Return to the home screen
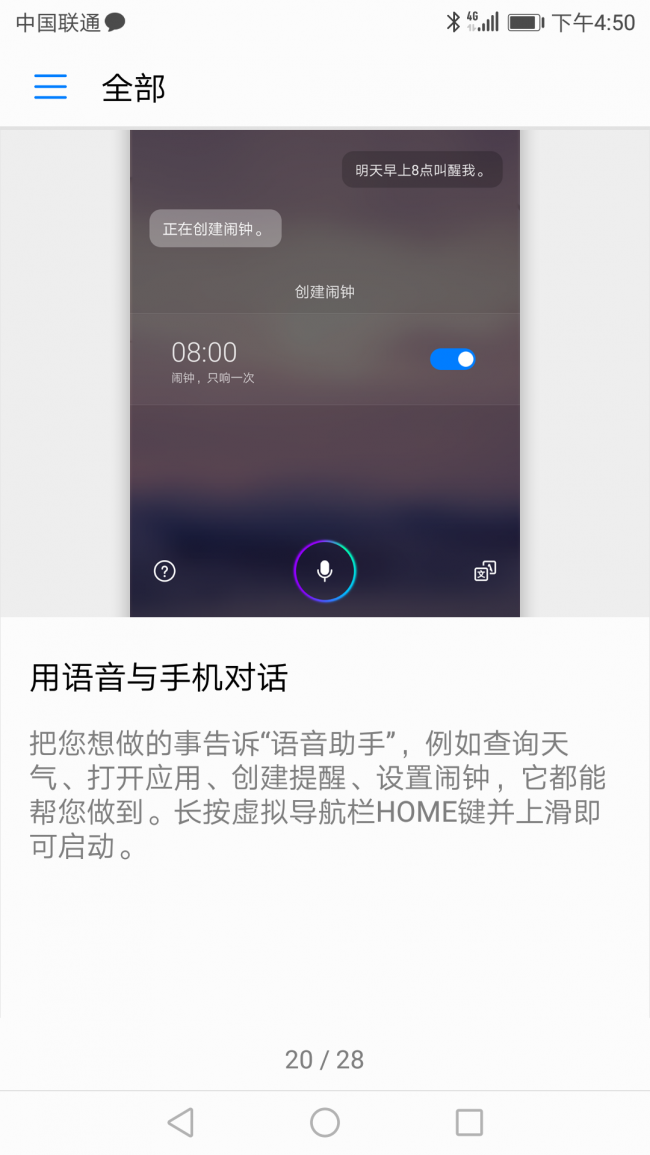 [325, 1122]
